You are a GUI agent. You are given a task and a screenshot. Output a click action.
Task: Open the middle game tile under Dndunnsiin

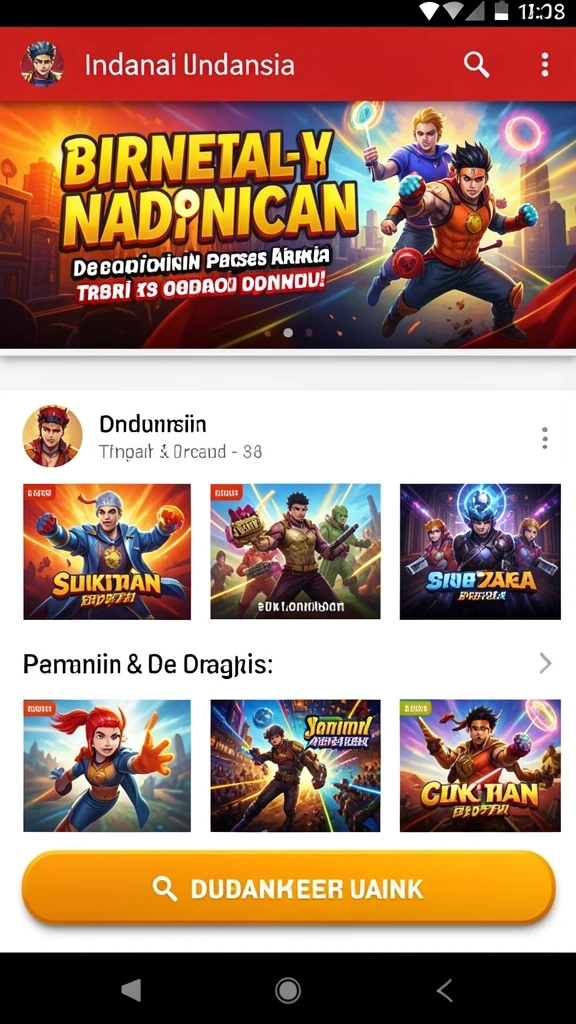[x=295, y=551]
